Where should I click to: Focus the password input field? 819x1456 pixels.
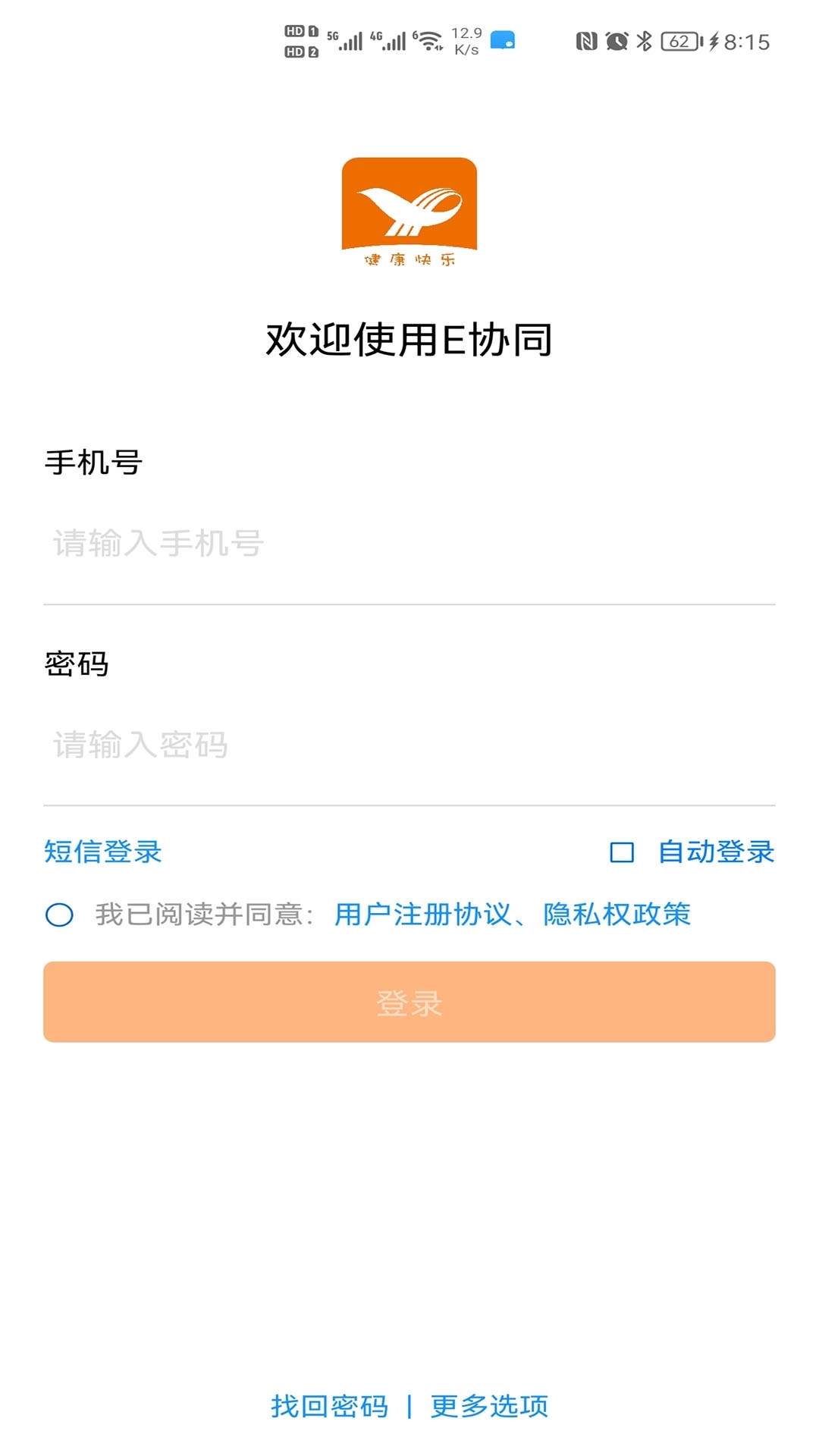click(x=409, y=745)
